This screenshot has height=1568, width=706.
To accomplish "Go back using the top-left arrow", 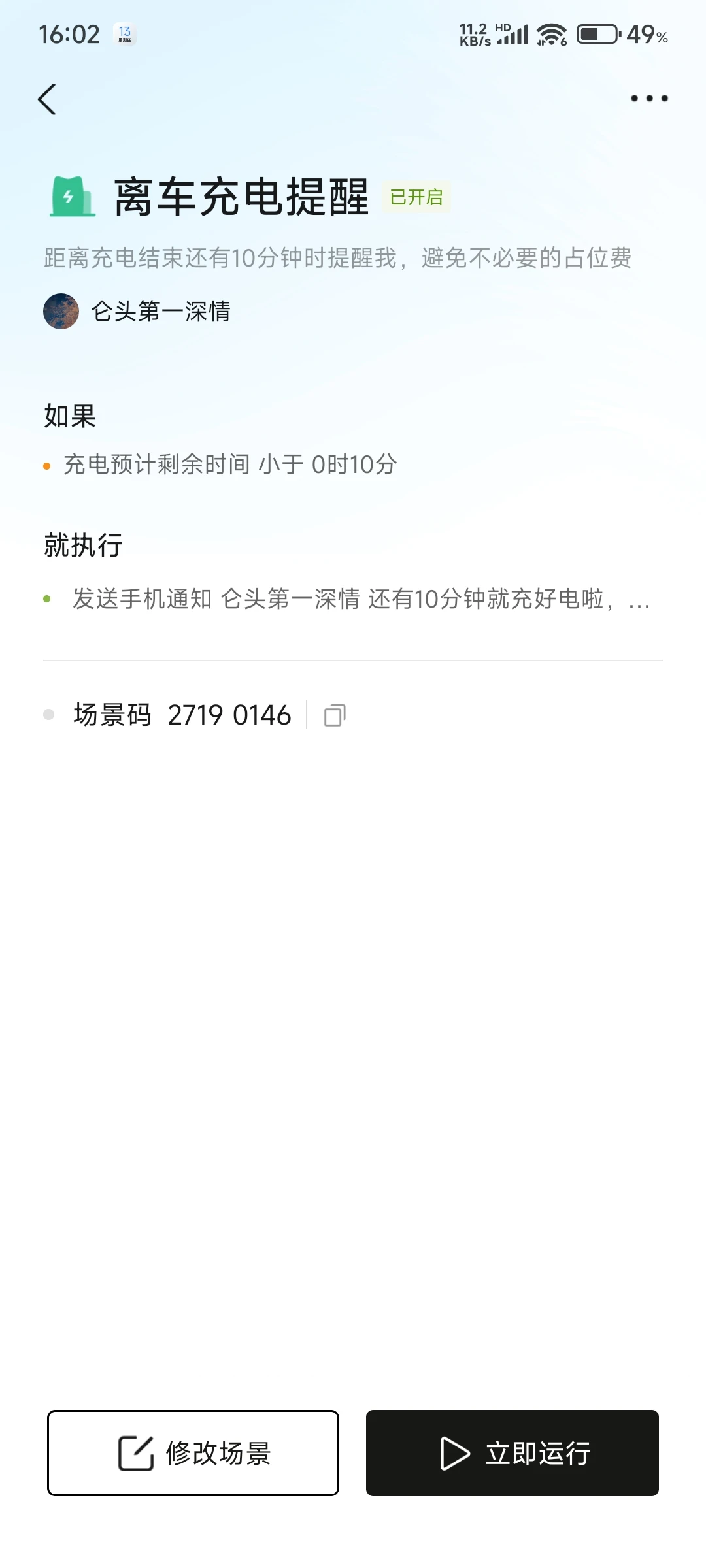I will coord(47,99).
